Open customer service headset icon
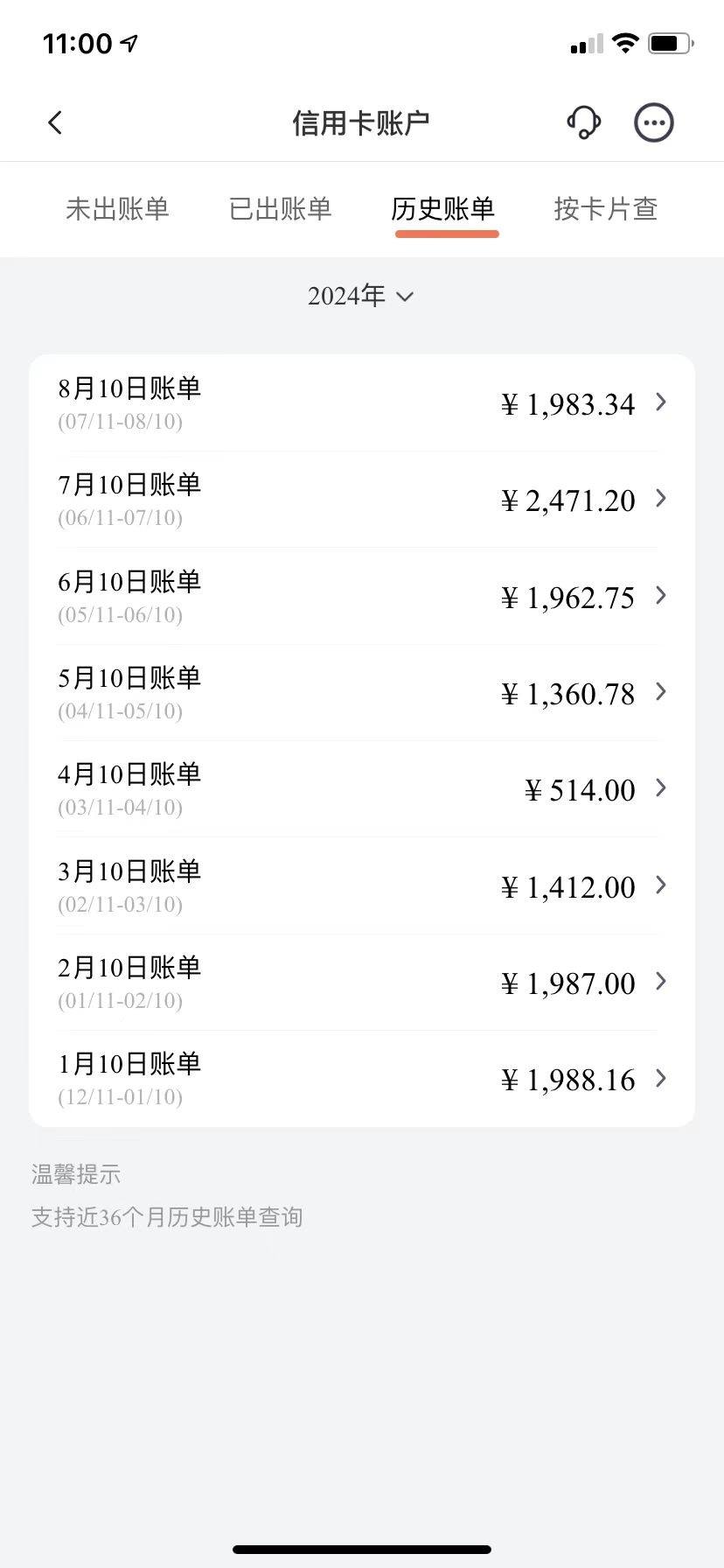 [x=583, y=122]
